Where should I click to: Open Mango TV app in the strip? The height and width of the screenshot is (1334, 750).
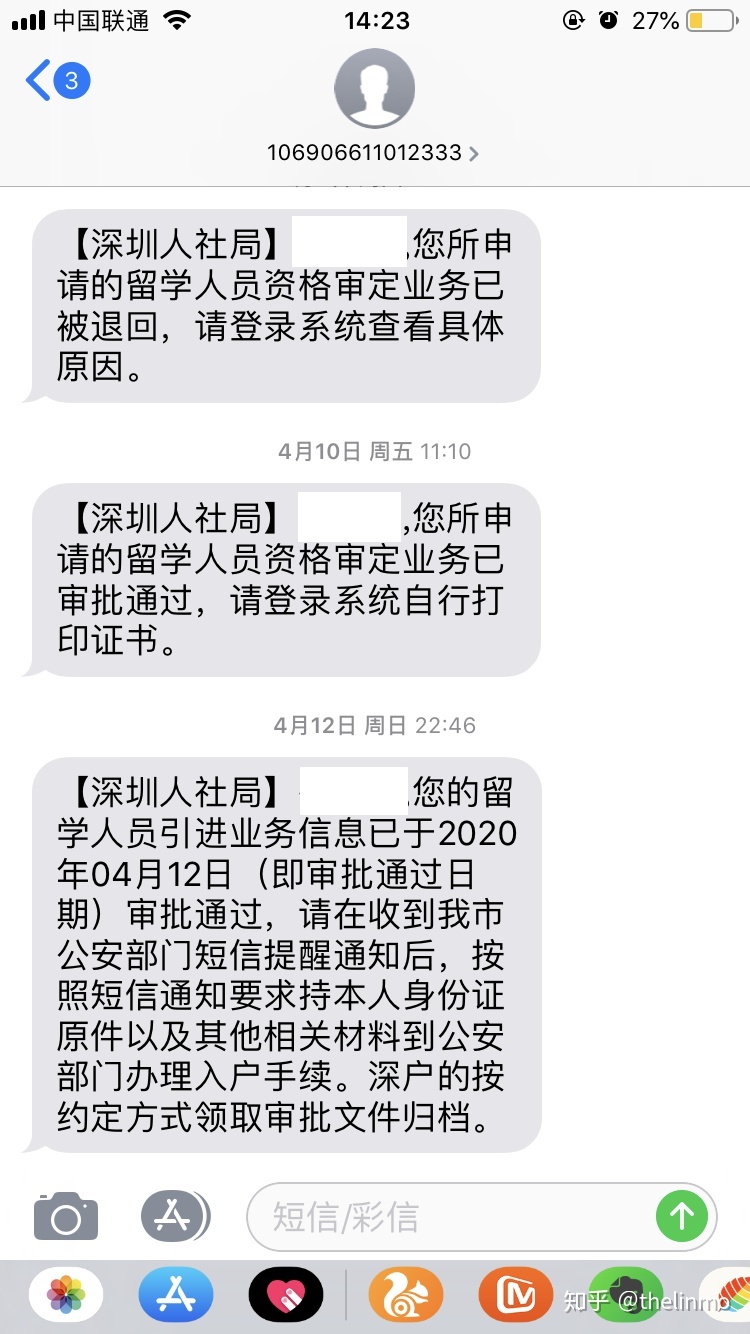tap(516, 1295)
